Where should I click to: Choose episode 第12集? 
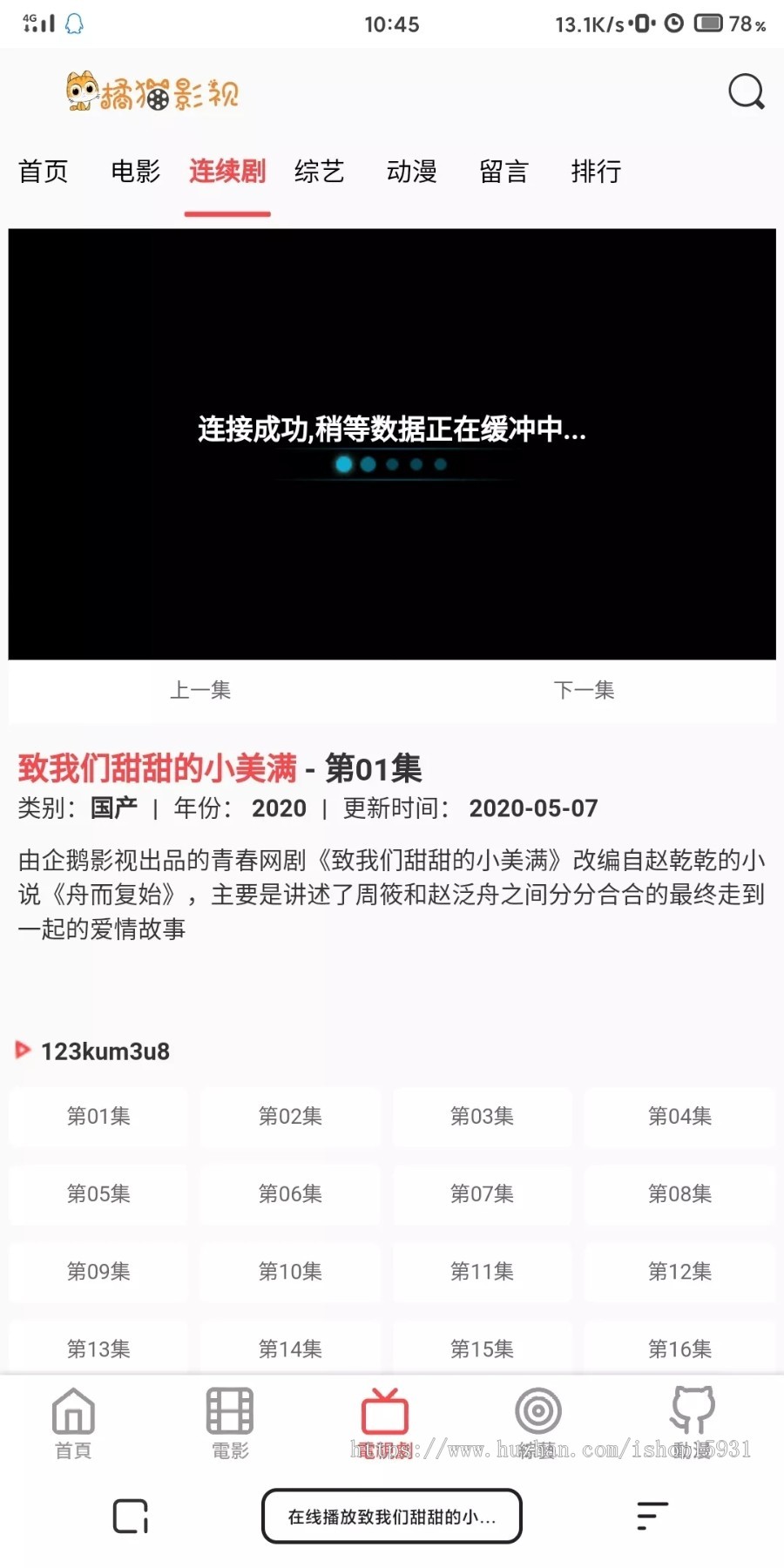click(679, 1271)
